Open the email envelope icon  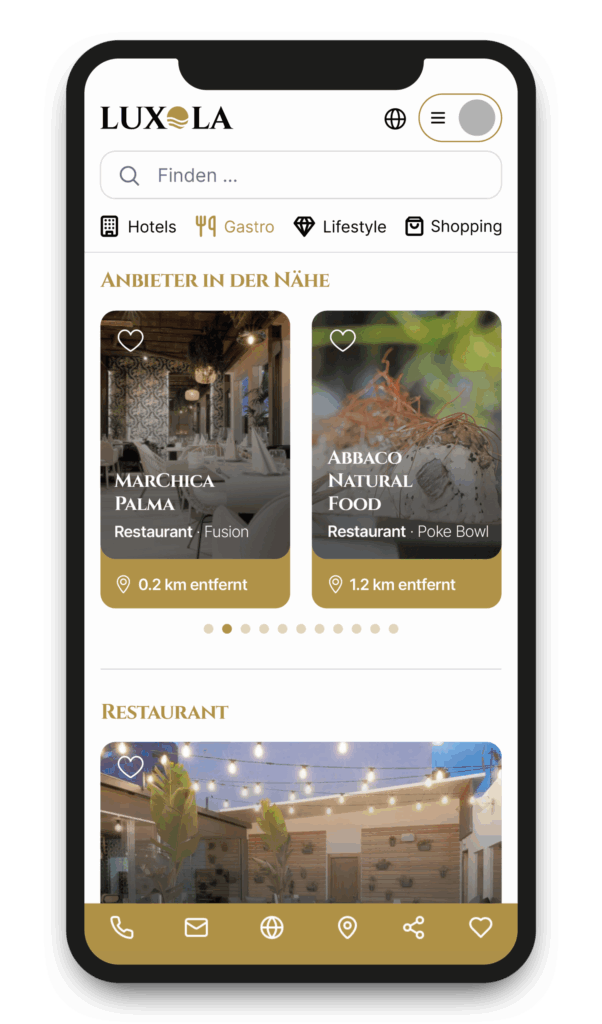[x=196, y=928]
